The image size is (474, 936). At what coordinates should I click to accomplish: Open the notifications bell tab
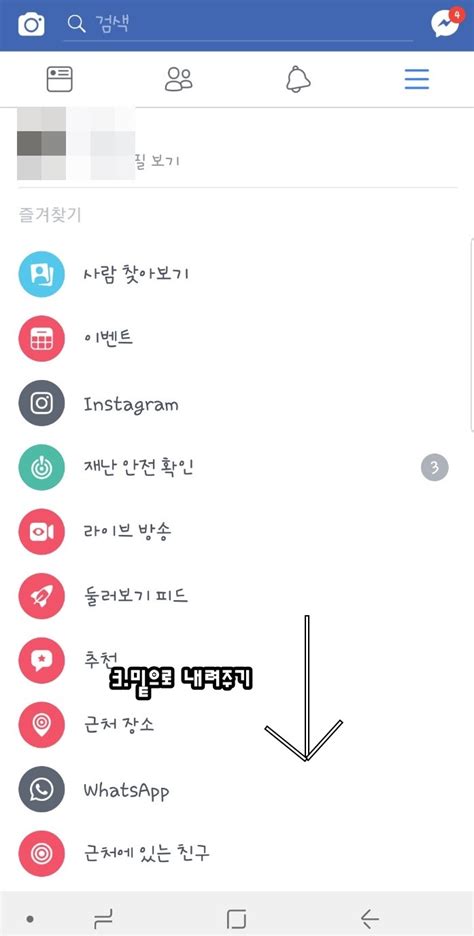(x=298, y=79)
